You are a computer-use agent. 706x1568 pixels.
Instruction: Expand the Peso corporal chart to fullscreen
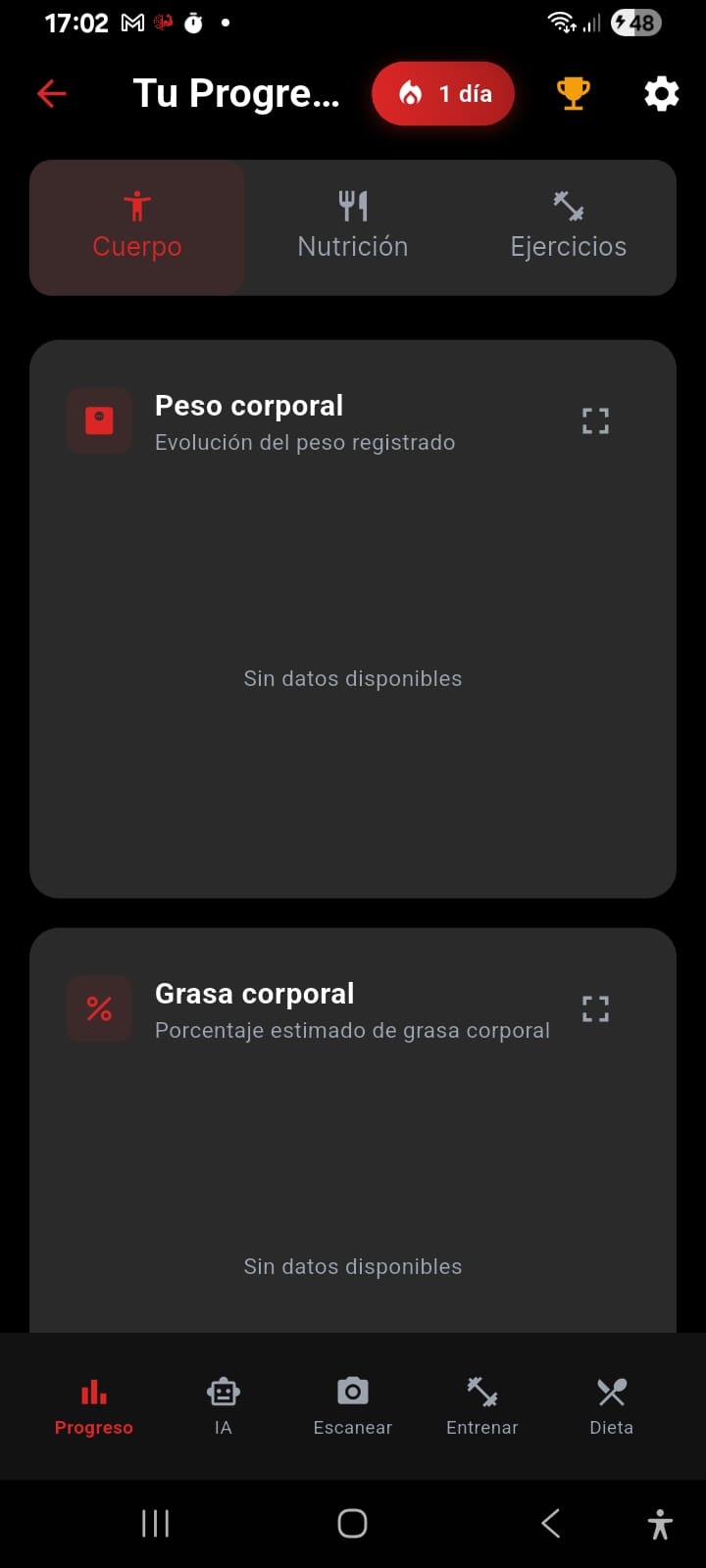pyautogui.click(x=595, y=421)
